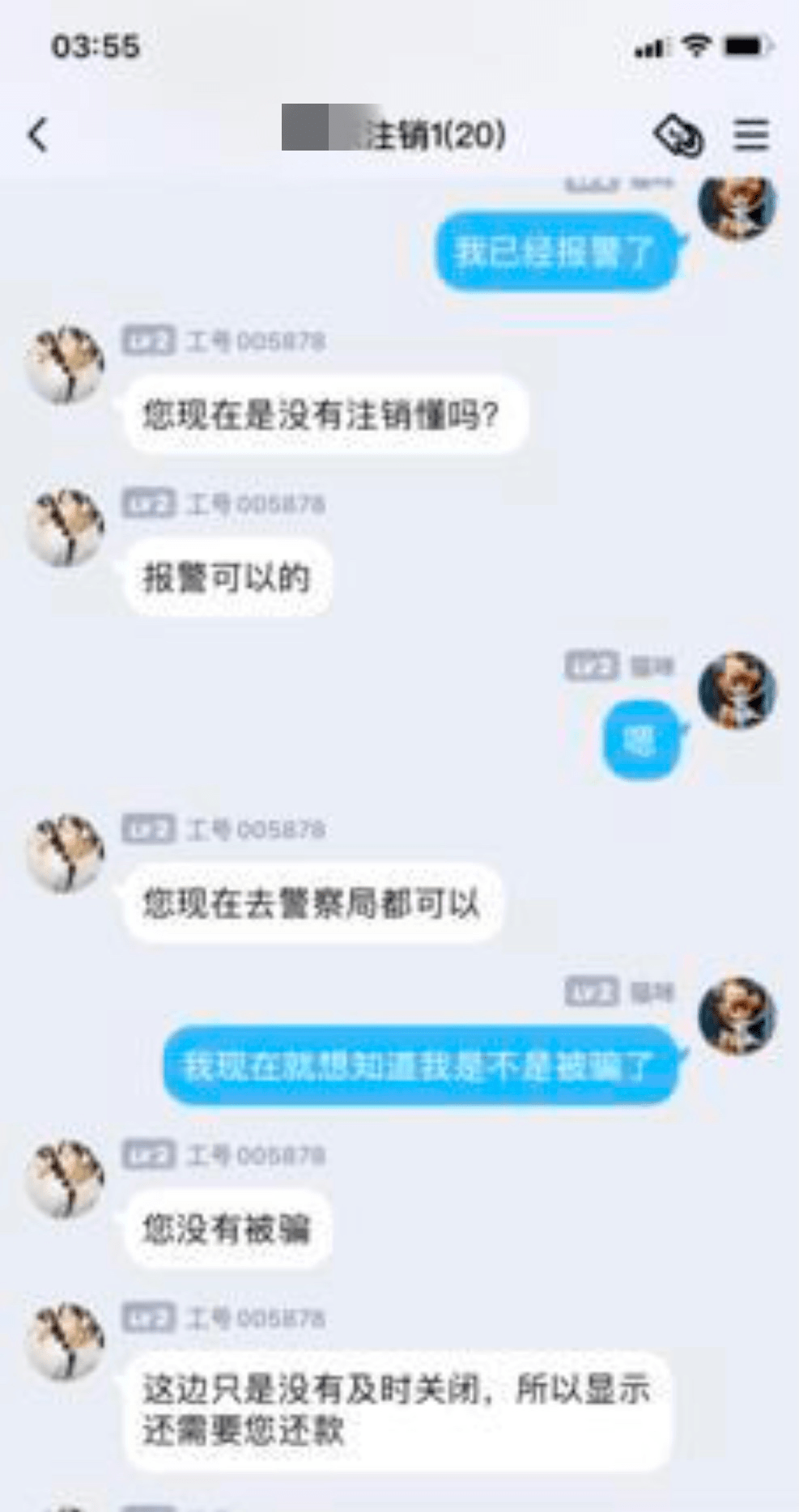799x1512 pixels.
Task: Open the tag icon beside the menu
Action: pos(678,134)
